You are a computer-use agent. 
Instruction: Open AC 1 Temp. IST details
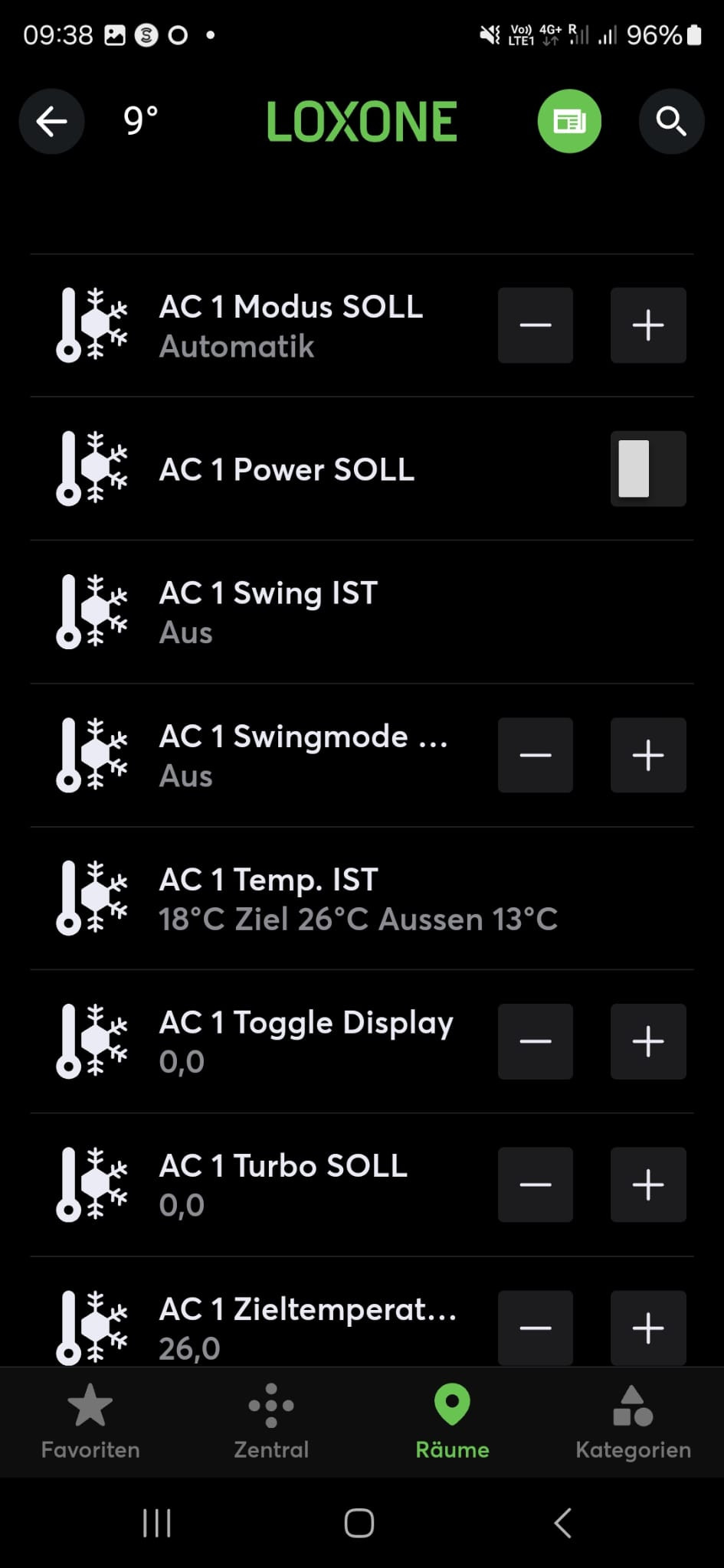coord(357,898)
